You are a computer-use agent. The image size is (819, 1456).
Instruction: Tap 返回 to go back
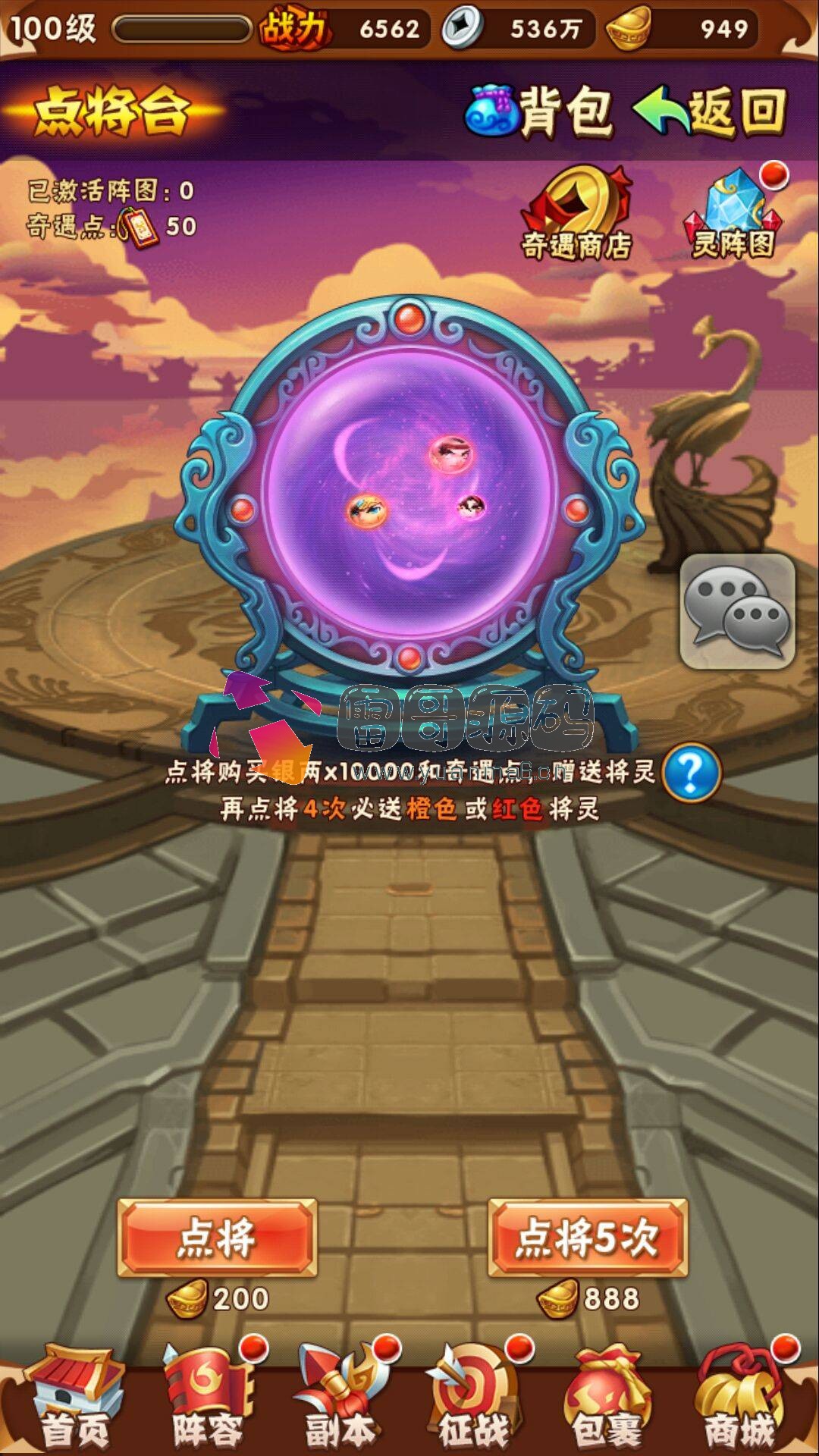pos(710,111)
